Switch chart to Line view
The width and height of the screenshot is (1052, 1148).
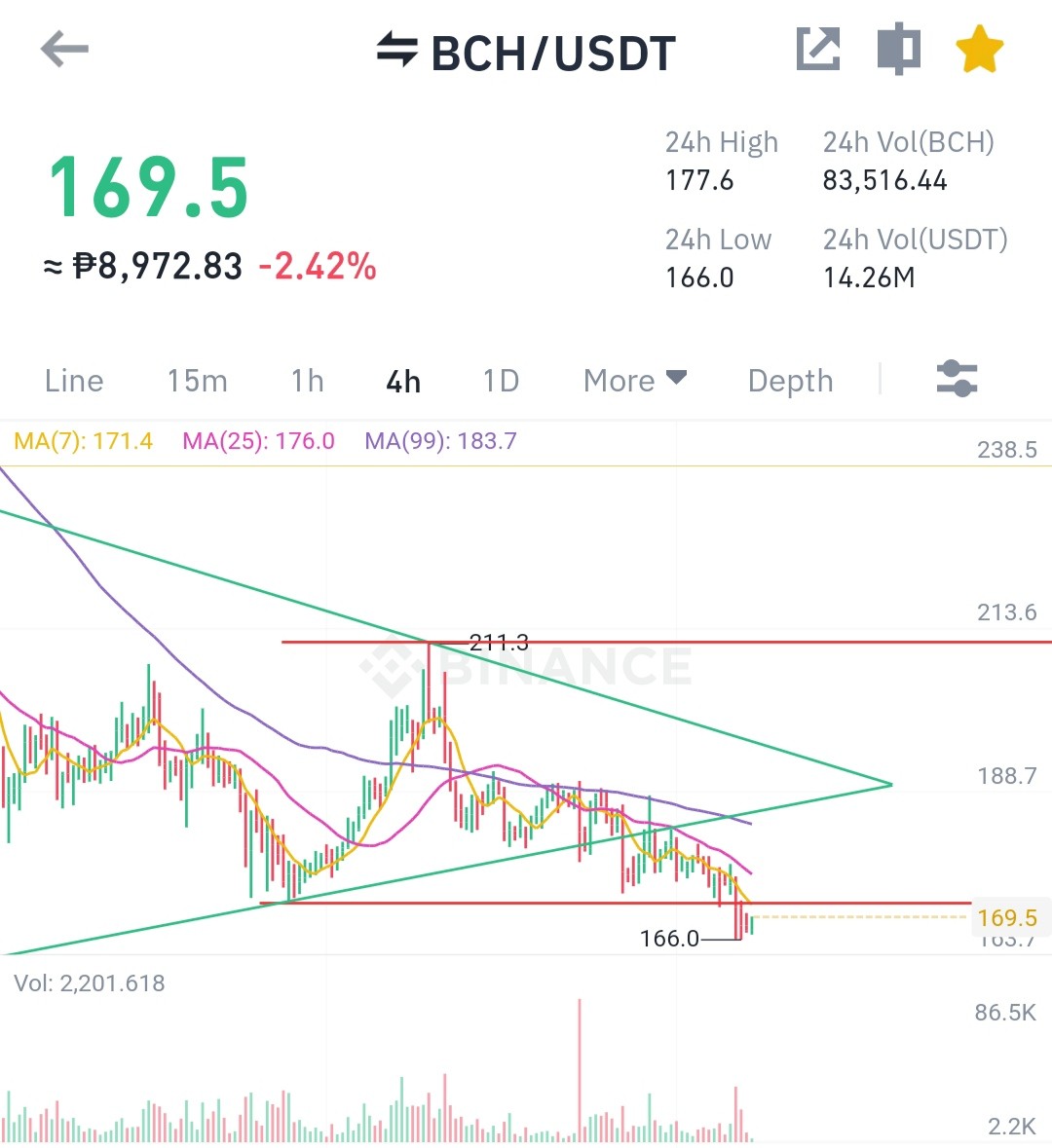pos(74,381)
